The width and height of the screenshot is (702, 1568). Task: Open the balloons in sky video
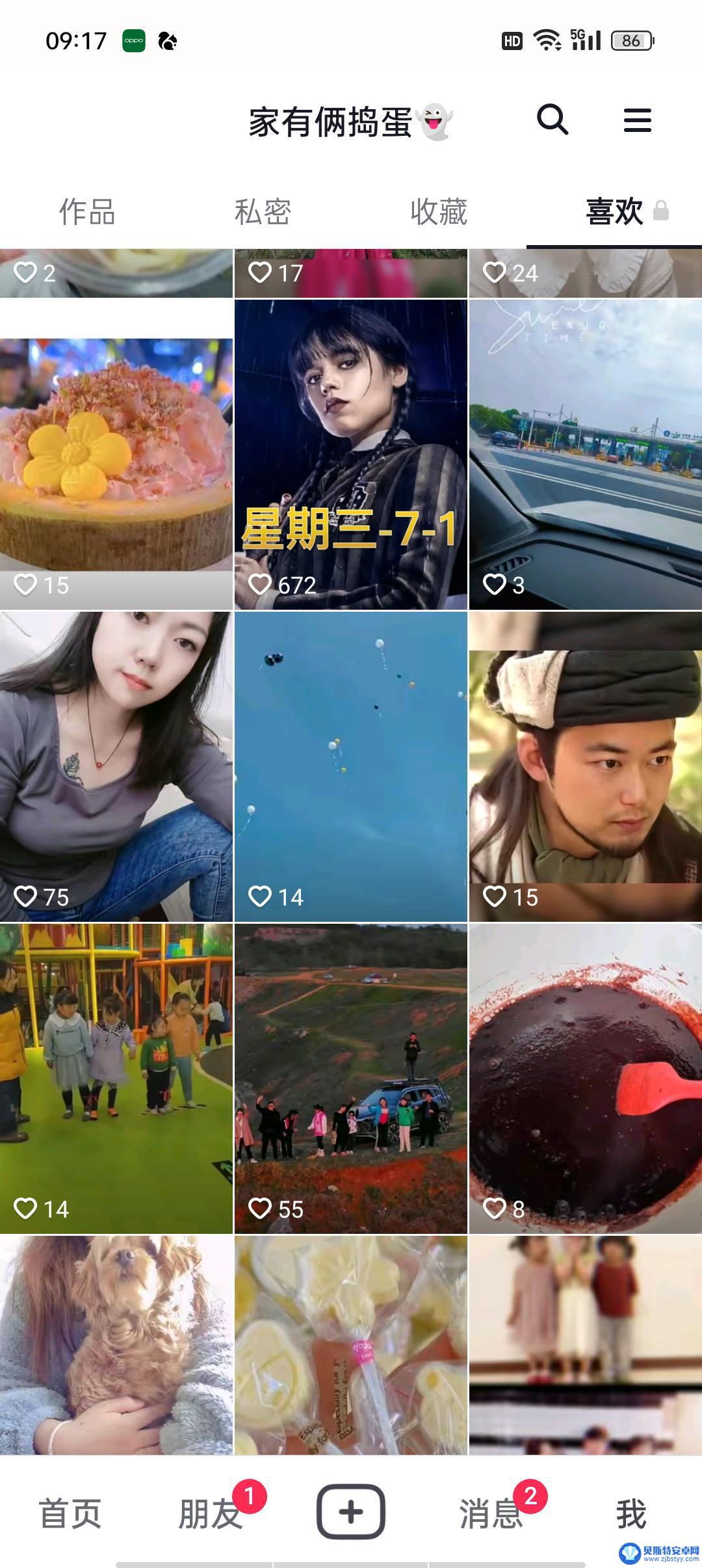tap(350, 767)
